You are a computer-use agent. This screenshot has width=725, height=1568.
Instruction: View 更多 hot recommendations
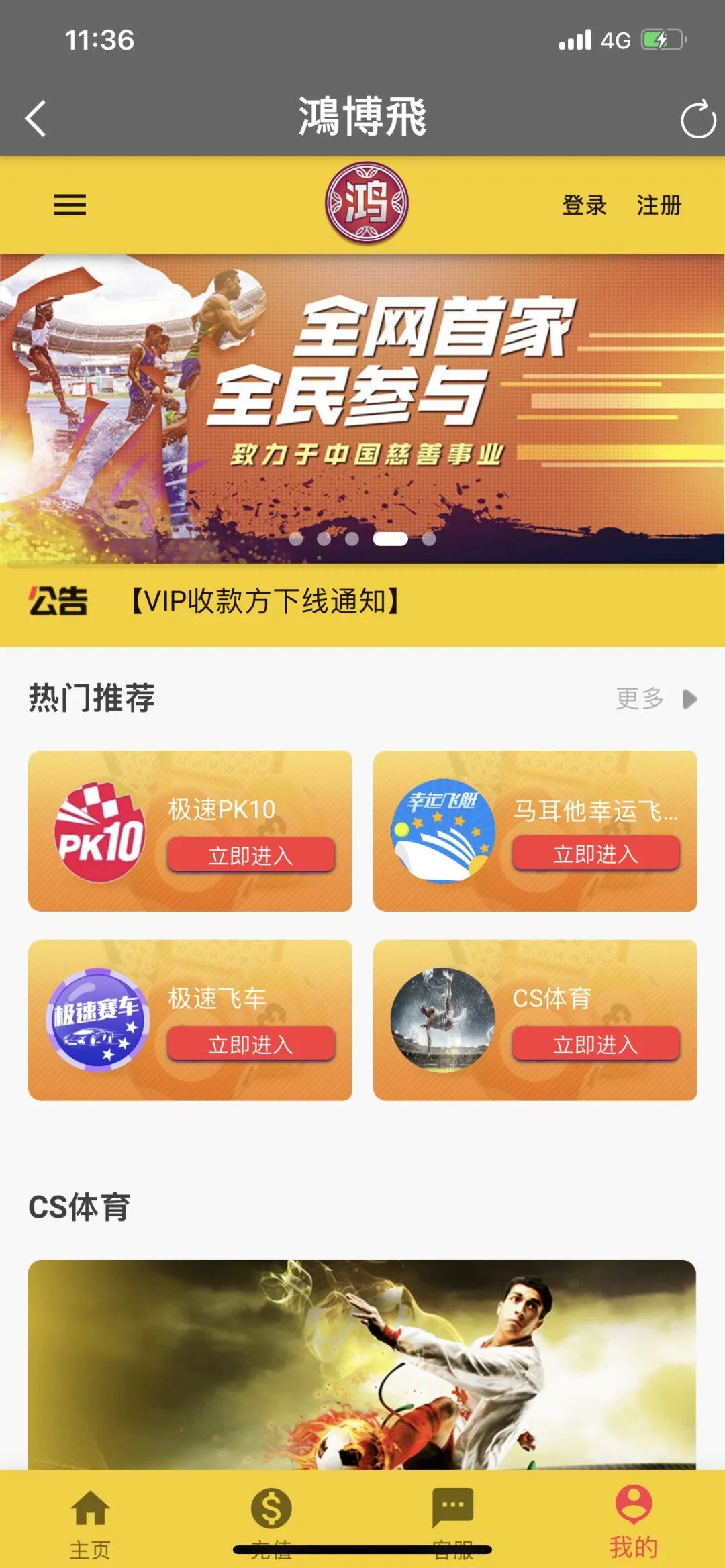click(x=655, y=698)
